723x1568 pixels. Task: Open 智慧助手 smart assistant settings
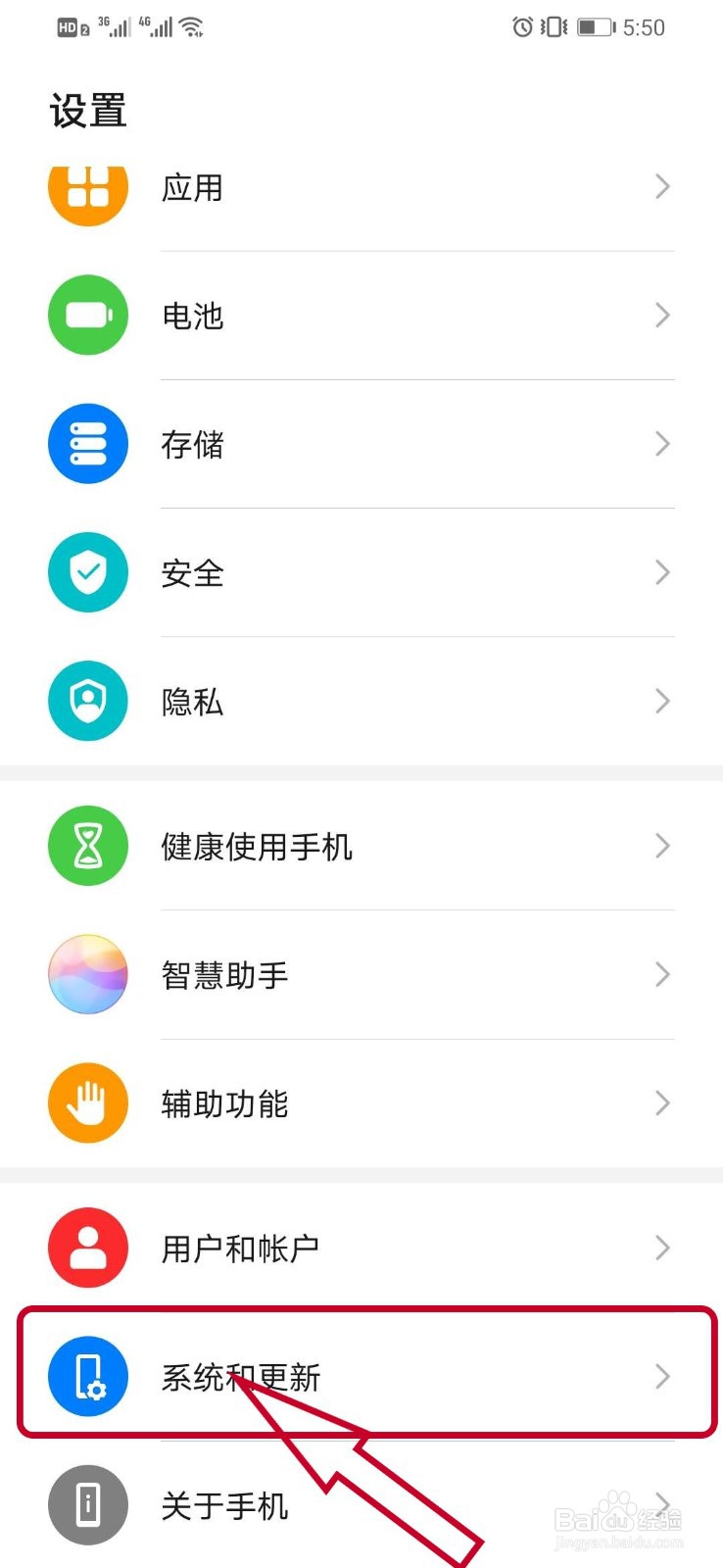coord(224,974)
